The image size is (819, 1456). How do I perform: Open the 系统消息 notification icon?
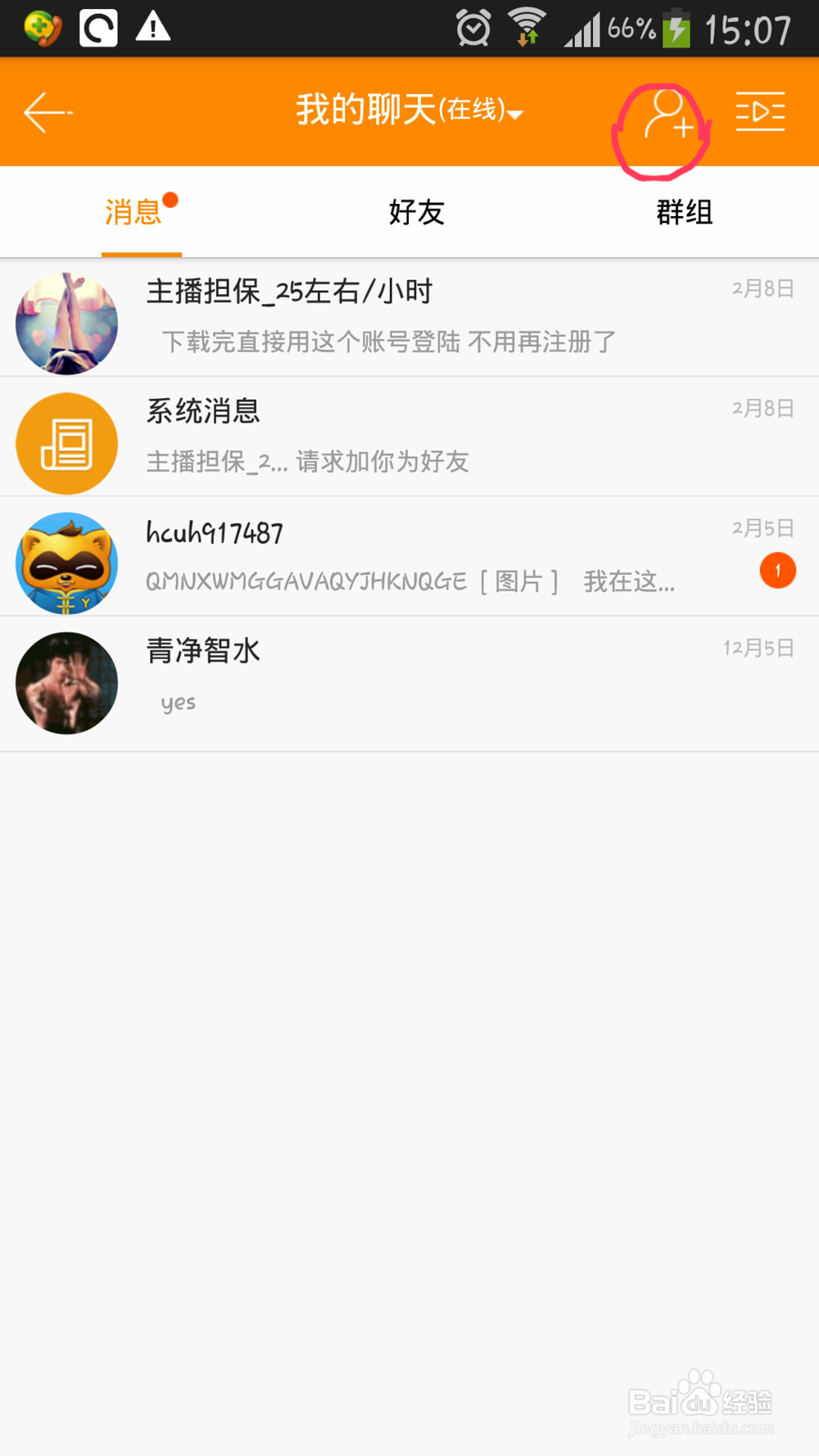(66, 442)
